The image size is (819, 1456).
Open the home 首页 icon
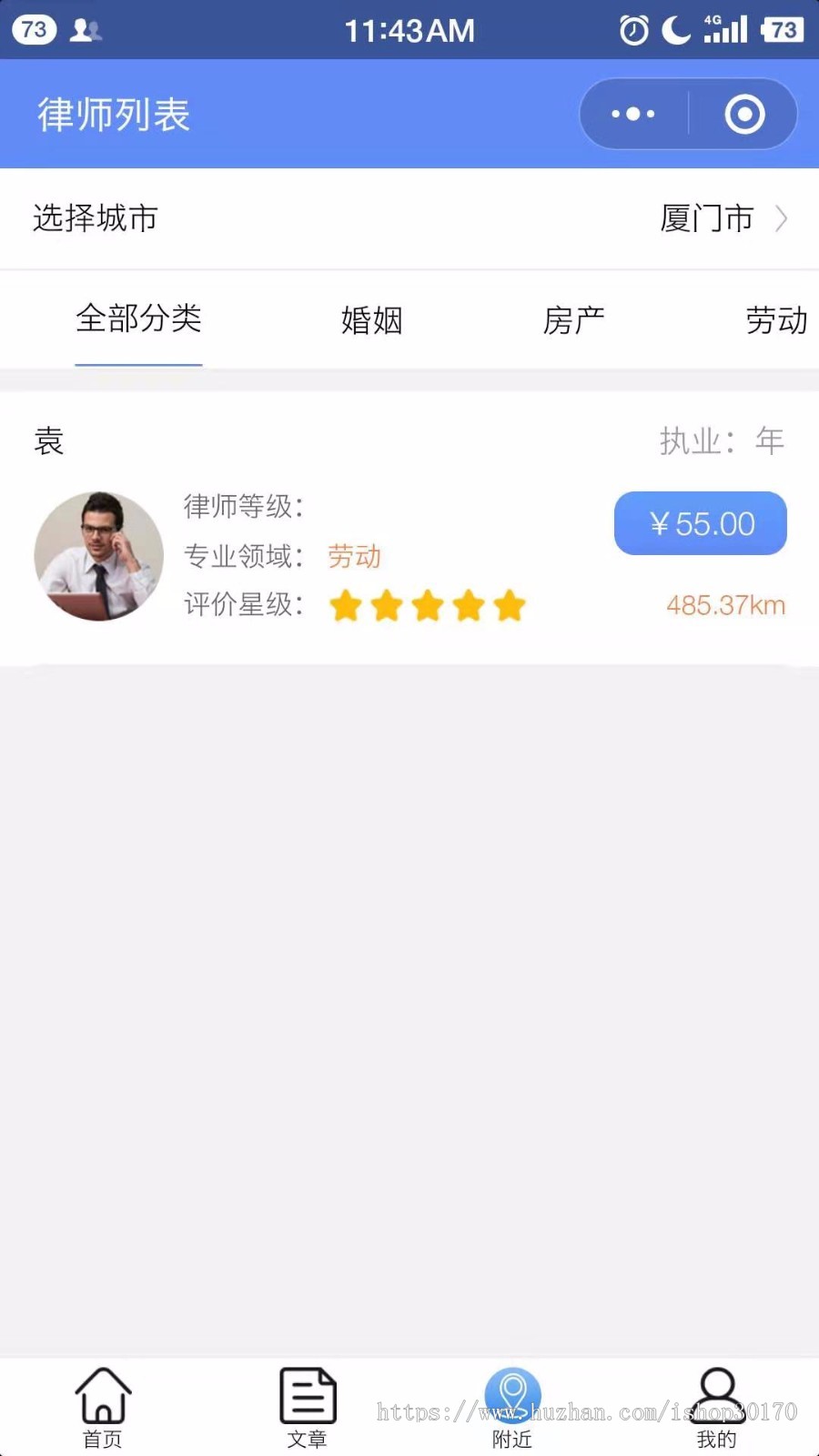tap(102, 1401)
